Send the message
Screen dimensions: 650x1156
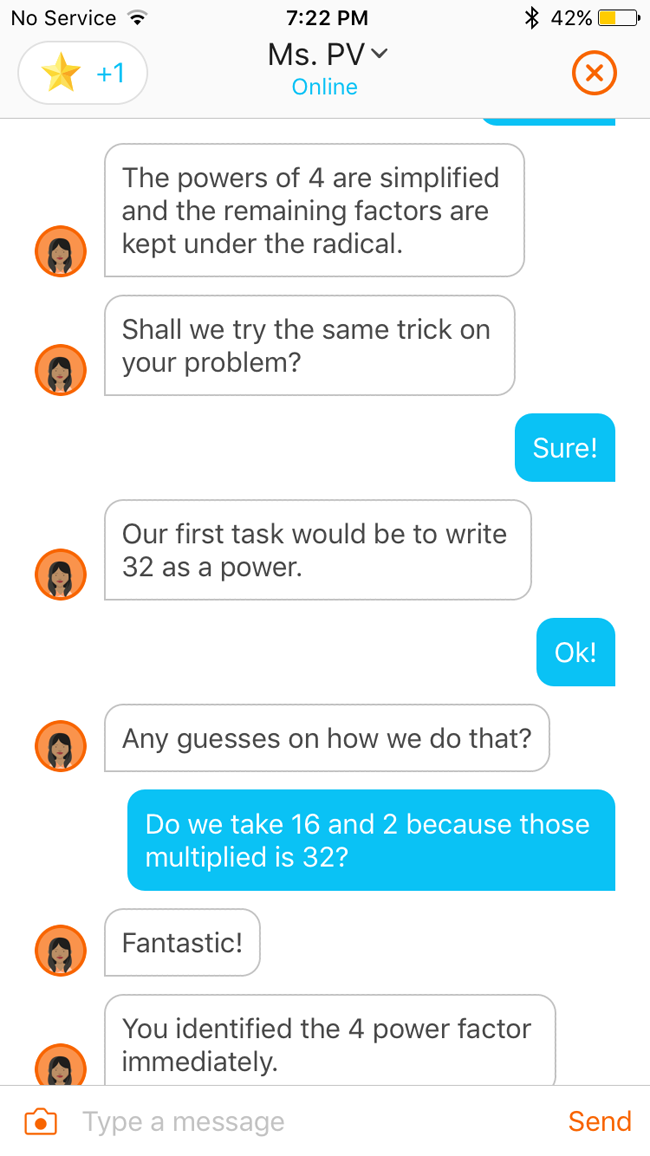pos(599,1121)
